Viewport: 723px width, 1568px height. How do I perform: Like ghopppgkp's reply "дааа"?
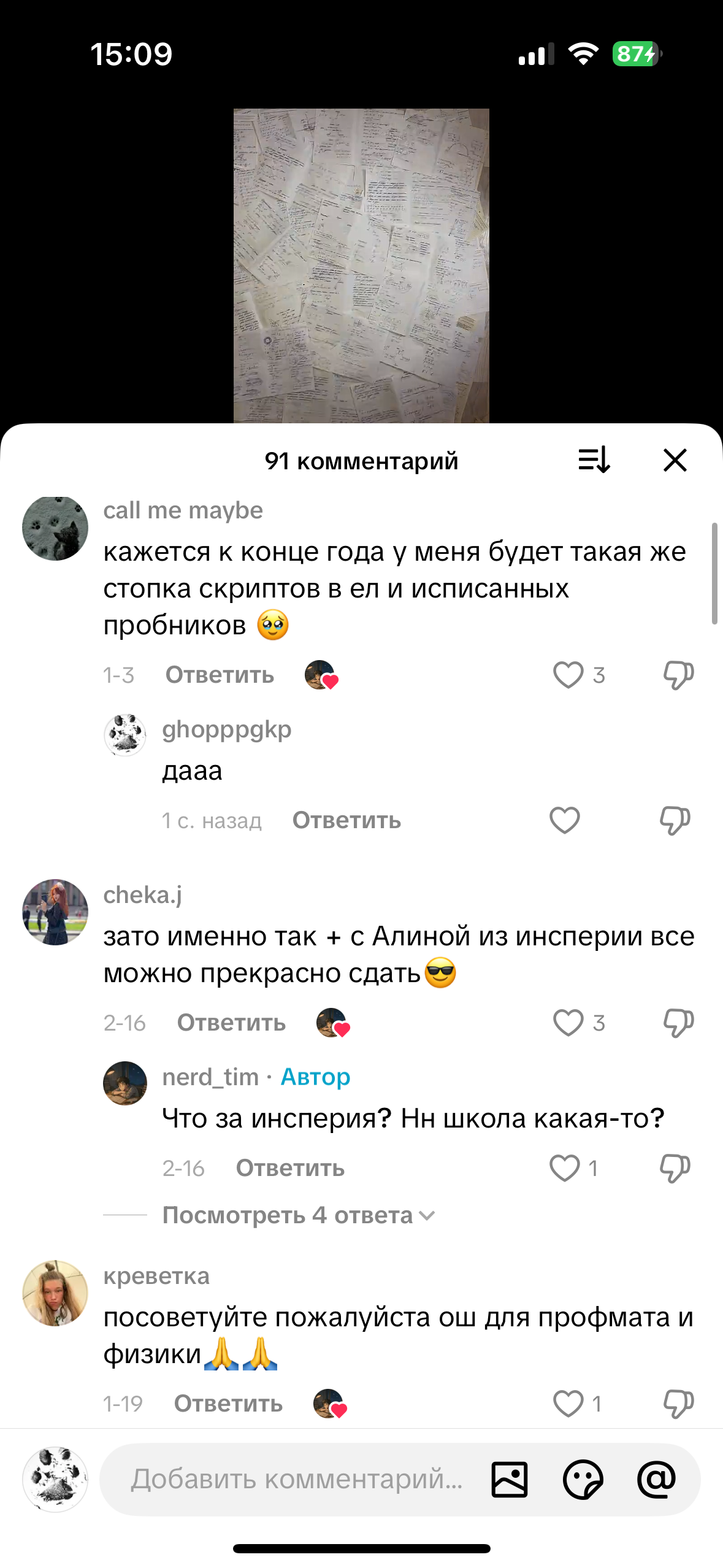click(564, 820)
